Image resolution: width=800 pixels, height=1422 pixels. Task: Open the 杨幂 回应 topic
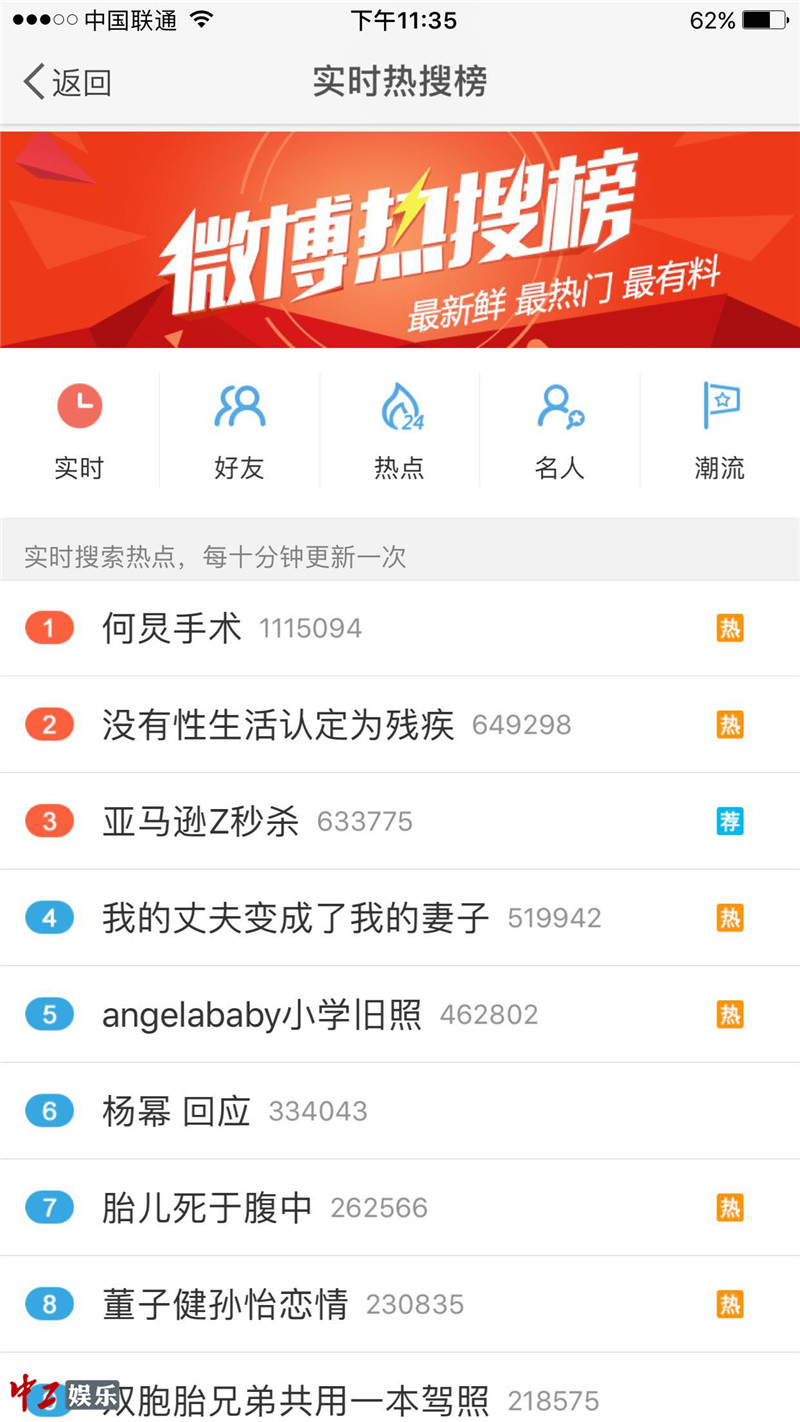(x=177, y=1111)
